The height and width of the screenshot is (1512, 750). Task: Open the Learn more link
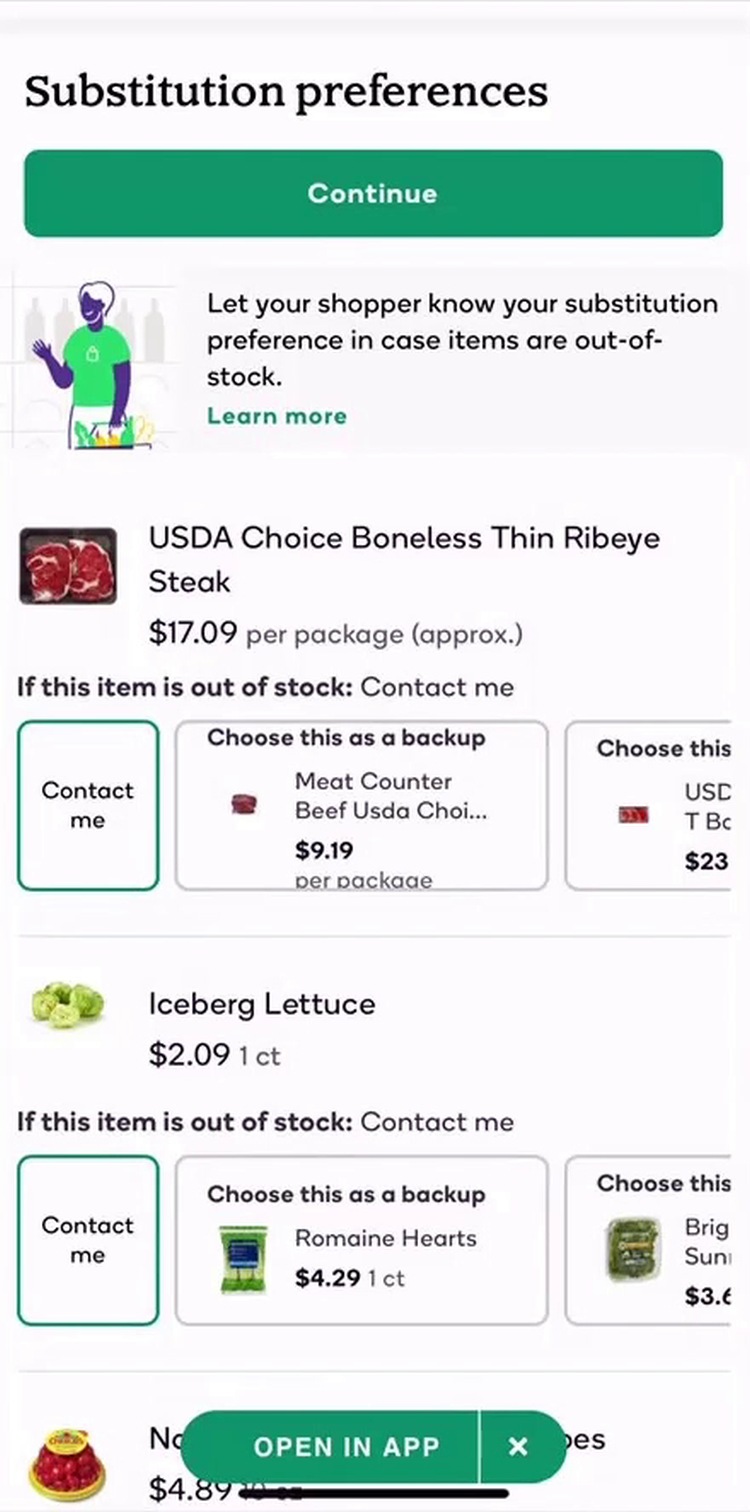tap(277, 416)
